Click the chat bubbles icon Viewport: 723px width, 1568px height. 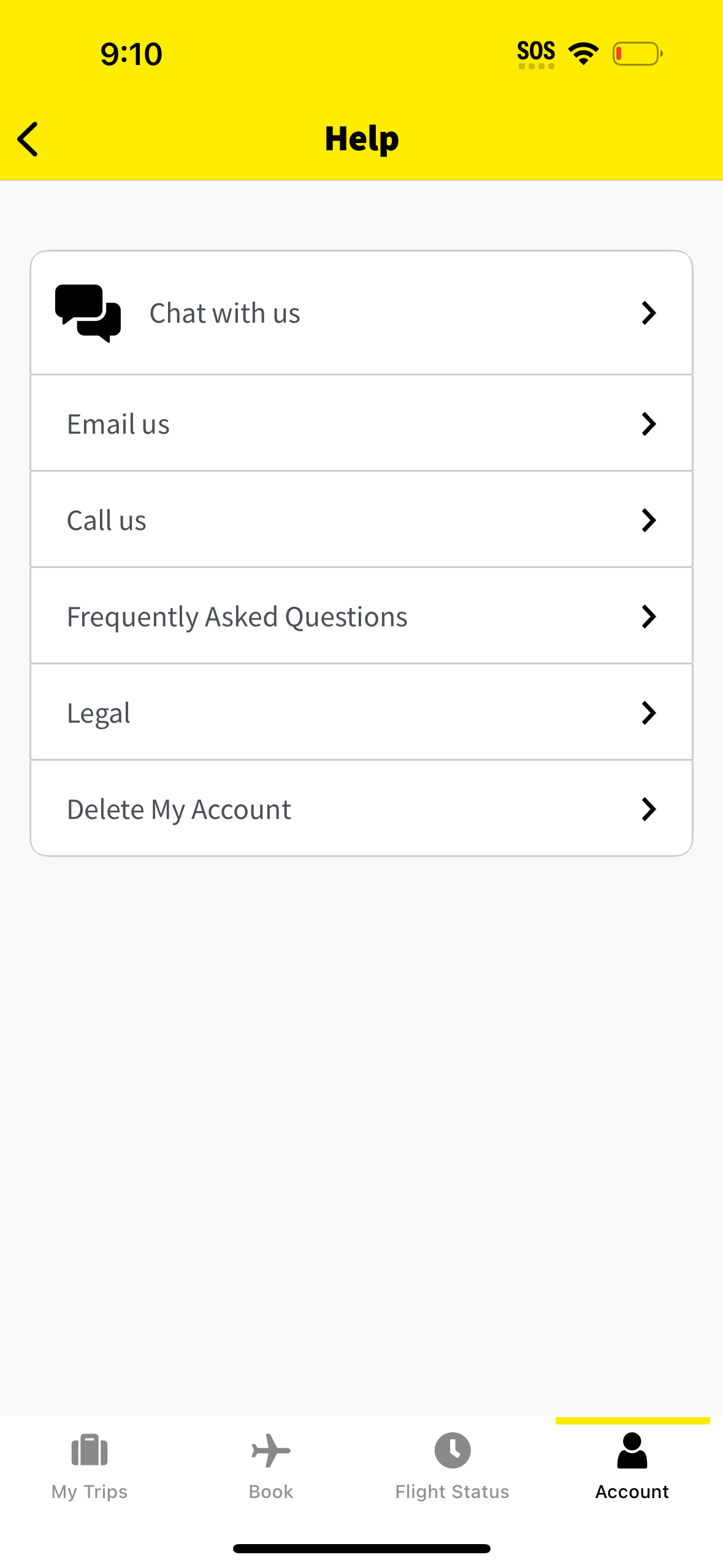tap(89, 312)
